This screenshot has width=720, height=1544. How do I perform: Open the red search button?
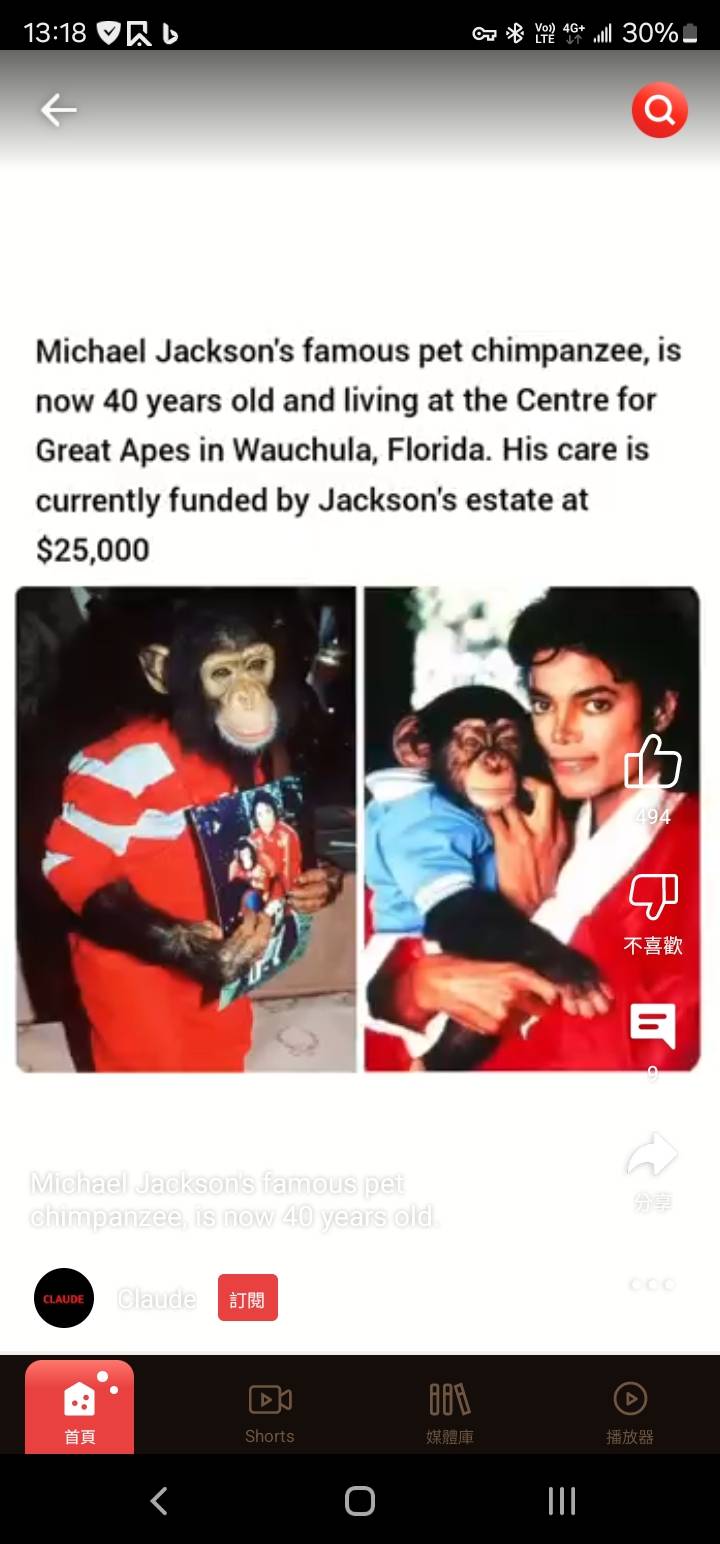[x=660, y=110]
